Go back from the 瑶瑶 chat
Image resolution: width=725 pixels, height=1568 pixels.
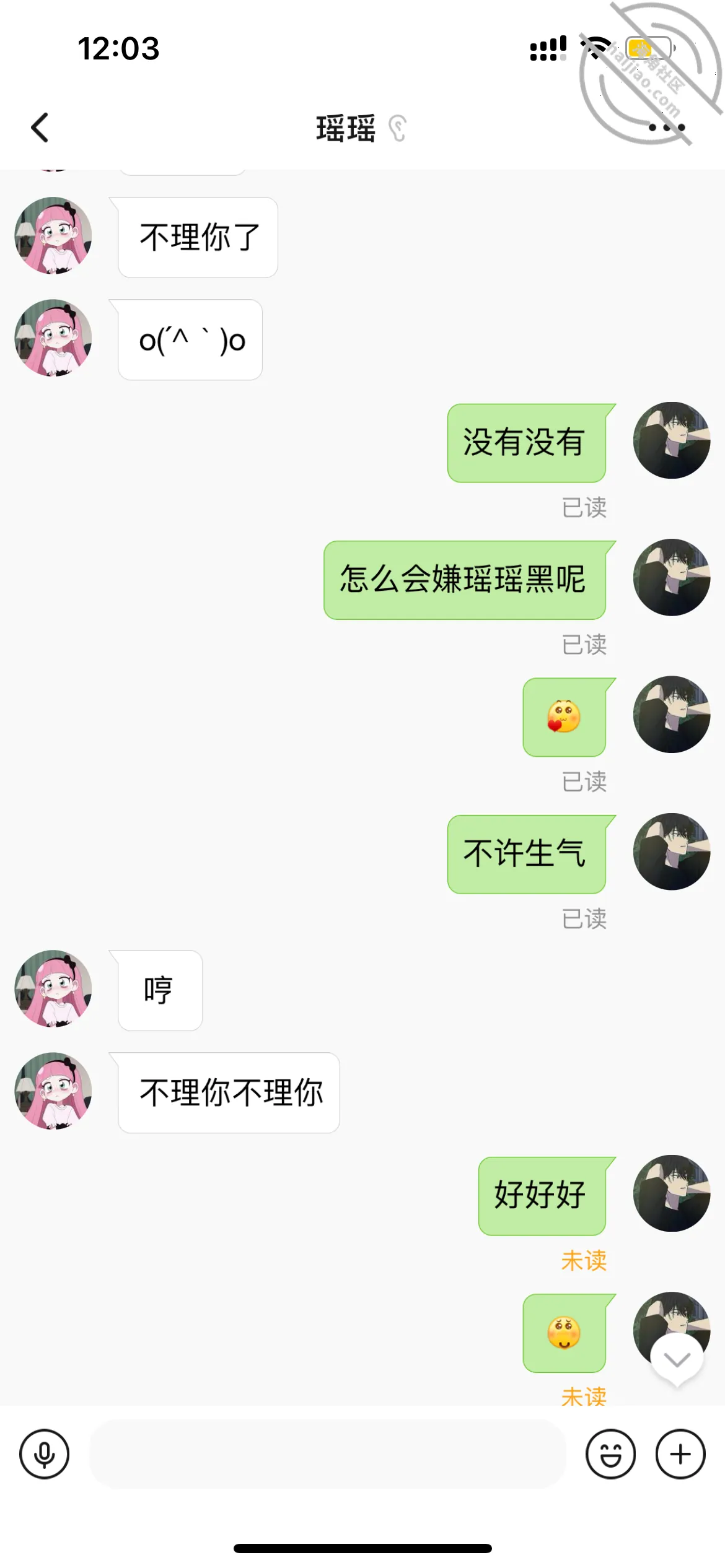(40, 128)
